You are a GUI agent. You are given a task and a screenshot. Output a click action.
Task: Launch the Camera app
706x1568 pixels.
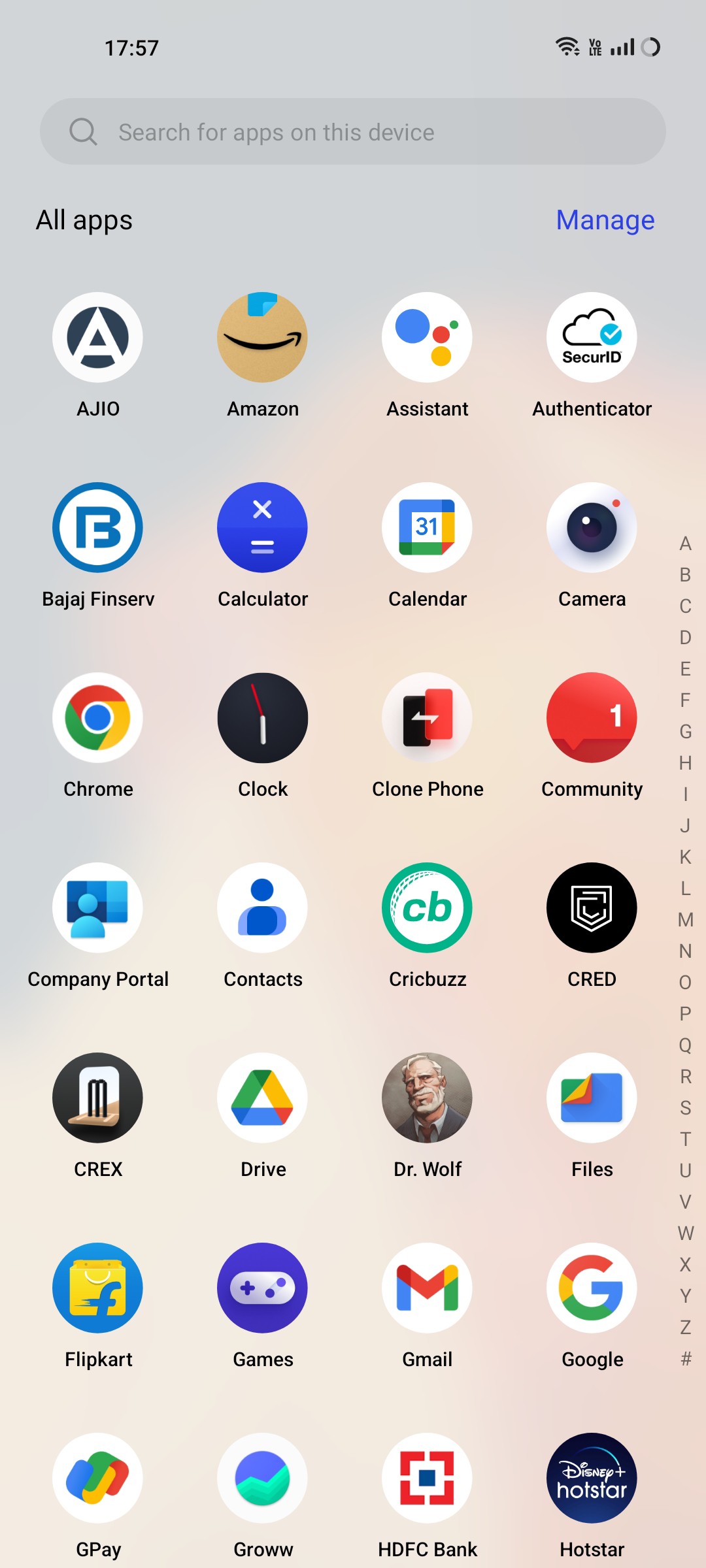coord(592,527)
